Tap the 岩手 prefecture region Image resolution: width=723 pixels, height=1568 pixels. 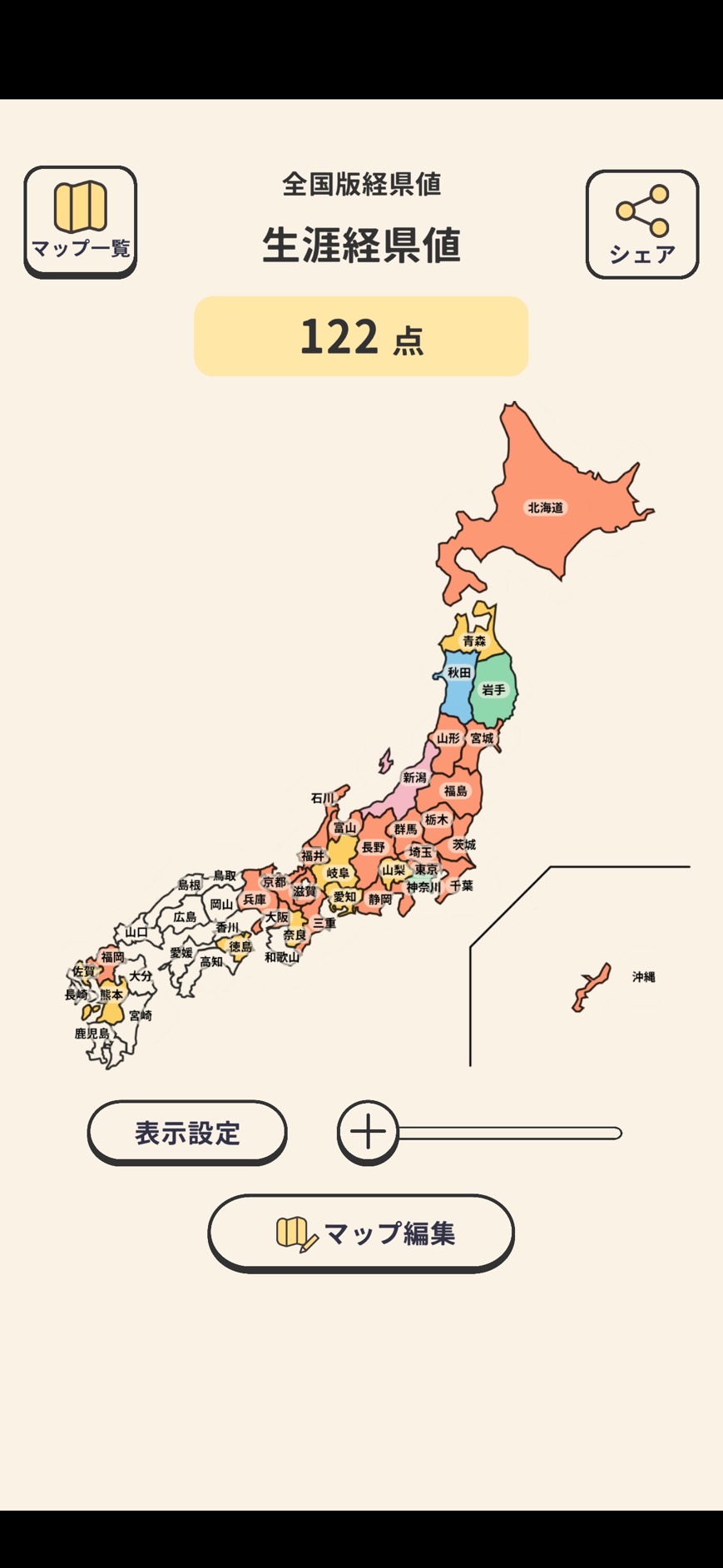coord(494,690)
